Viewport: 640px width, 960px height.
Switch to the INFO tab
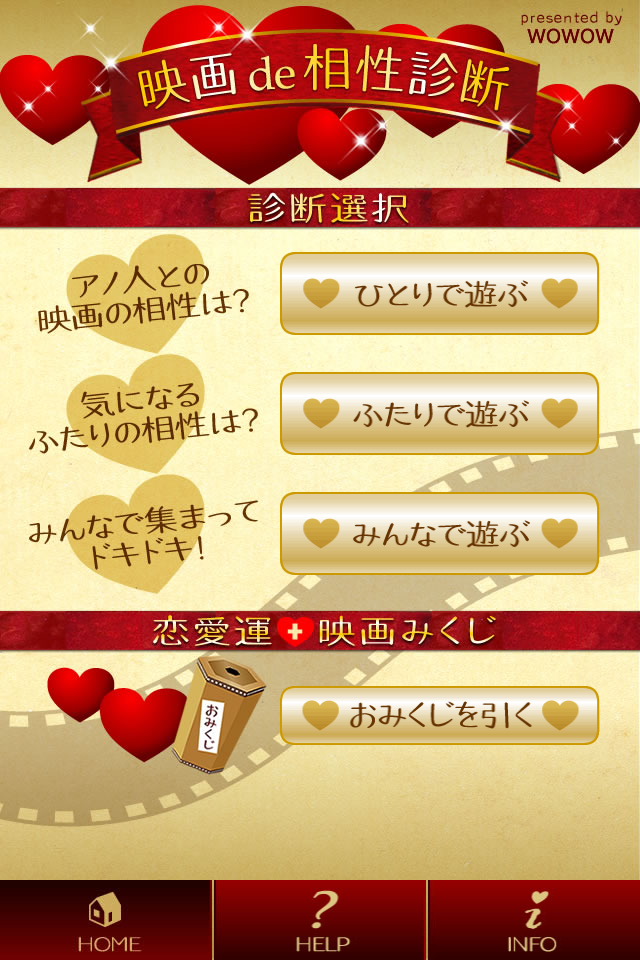[x=533, y=921]
